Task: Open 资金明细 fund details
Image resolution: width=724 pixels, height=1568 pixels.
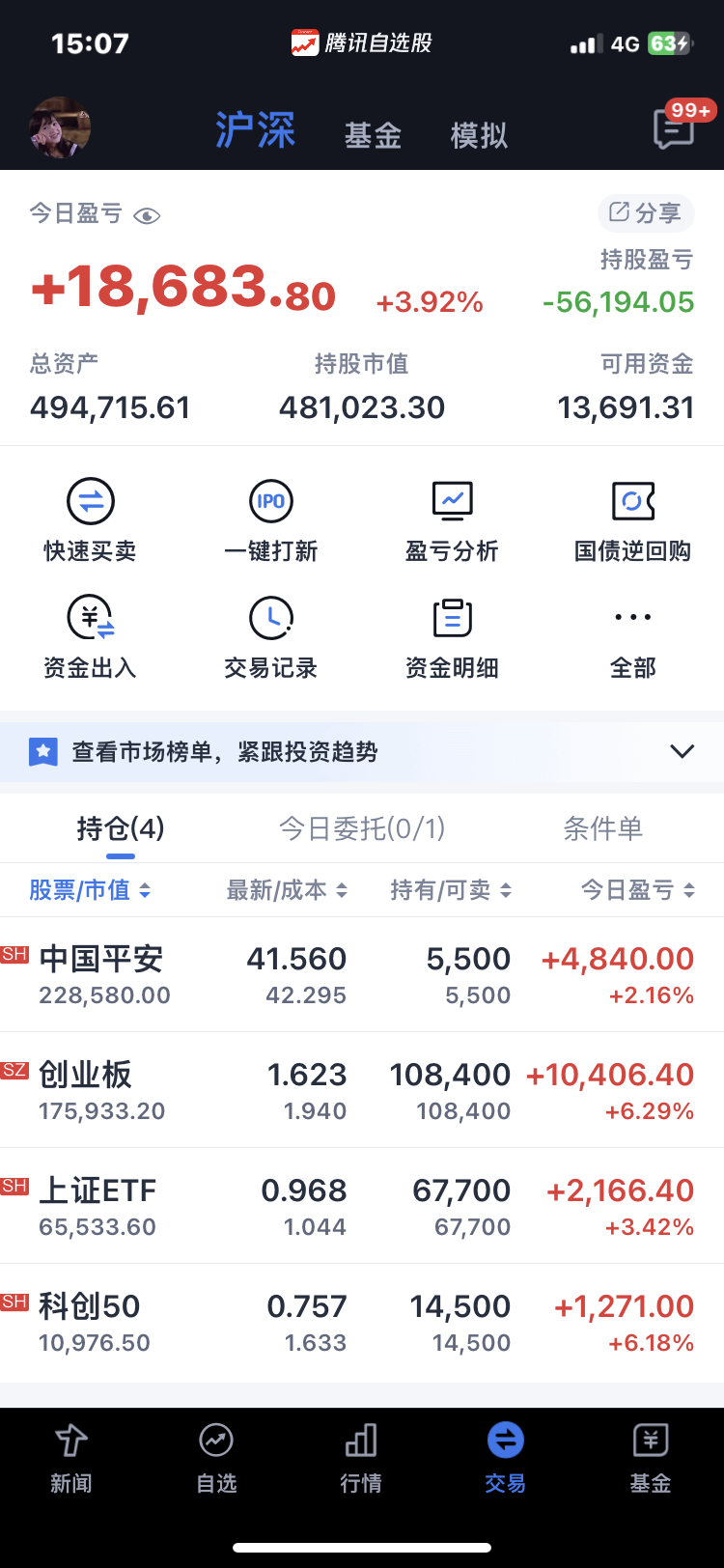Action: tap(452, 637)
